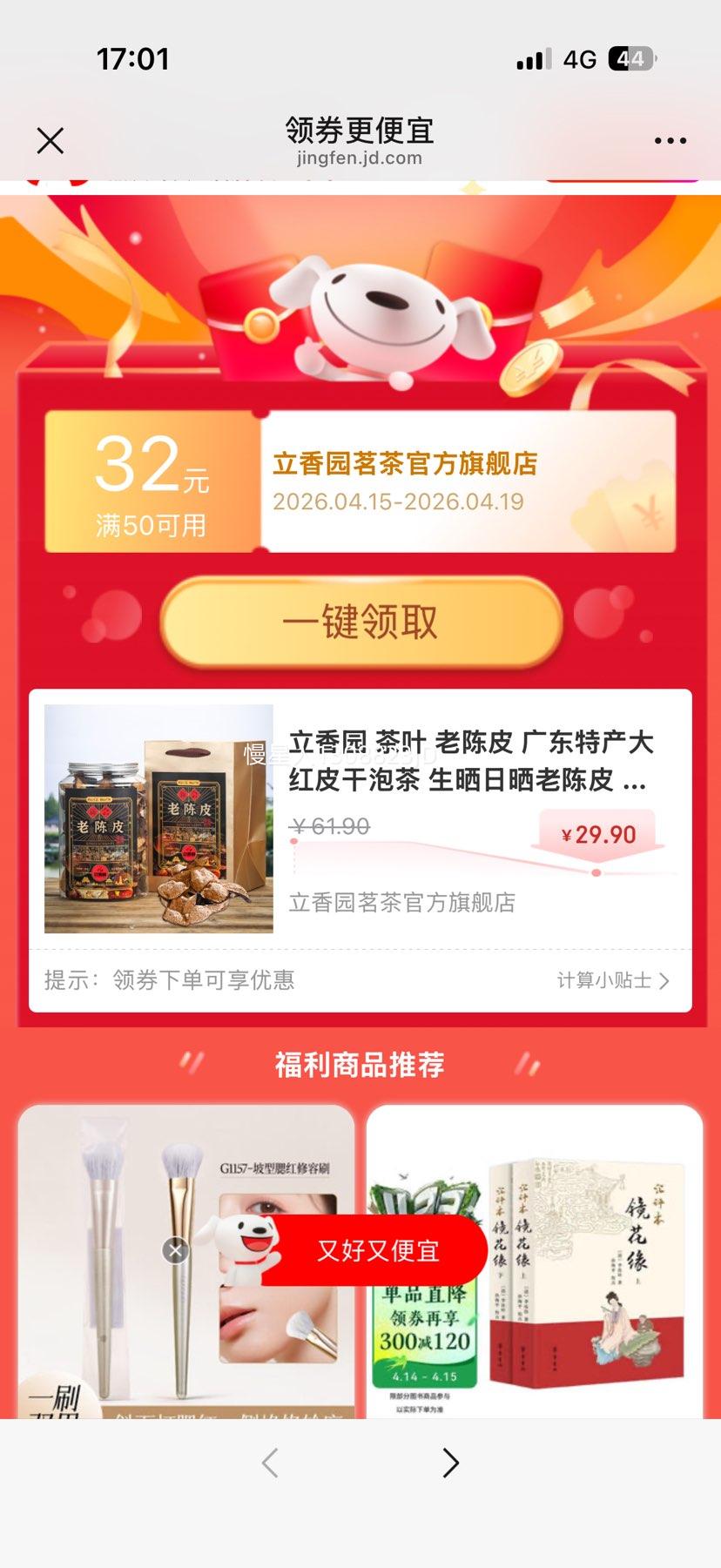This screenshot has width=721, height=1568.
Task: Click the right chevron to see next product
Action: pos(450,1463)
